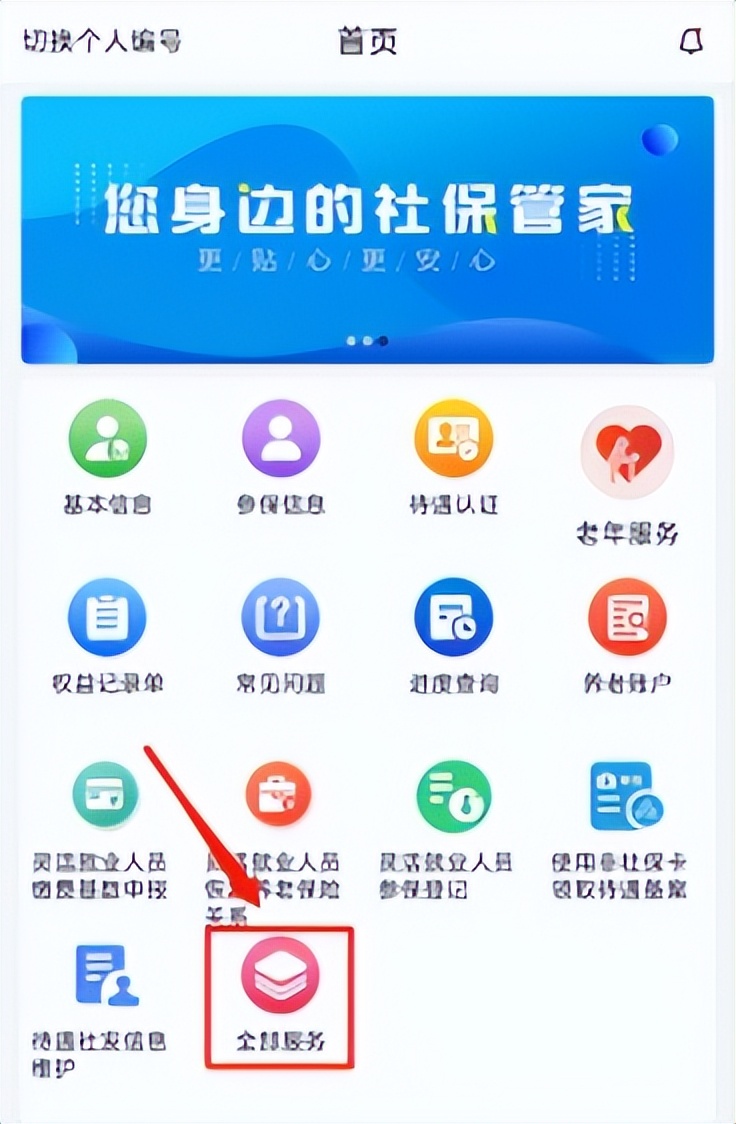Open 灵活就业人员 缴费基数申报 service
The height and width of the screenshot is (1124, 736).
pos(108,795)
